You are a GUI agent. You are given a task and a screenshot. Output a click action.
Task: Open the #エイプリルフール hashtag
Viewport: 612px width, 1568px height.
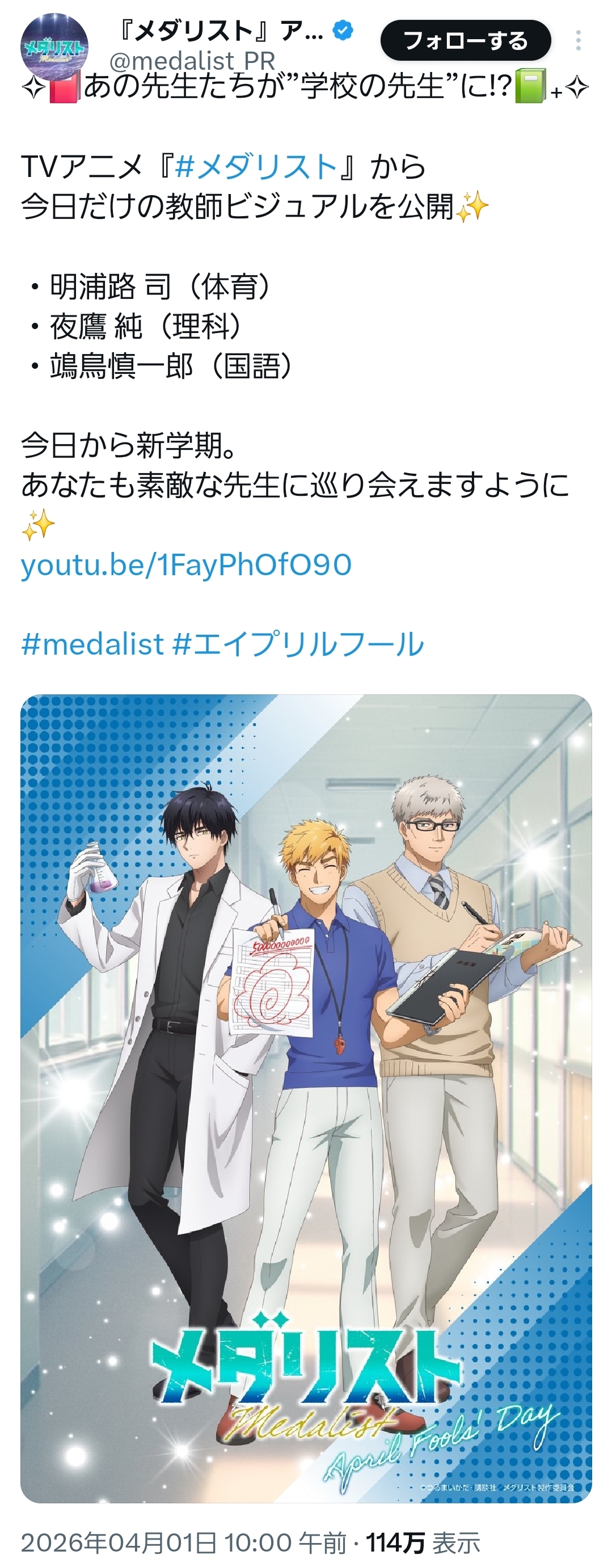tap(298, 644)
